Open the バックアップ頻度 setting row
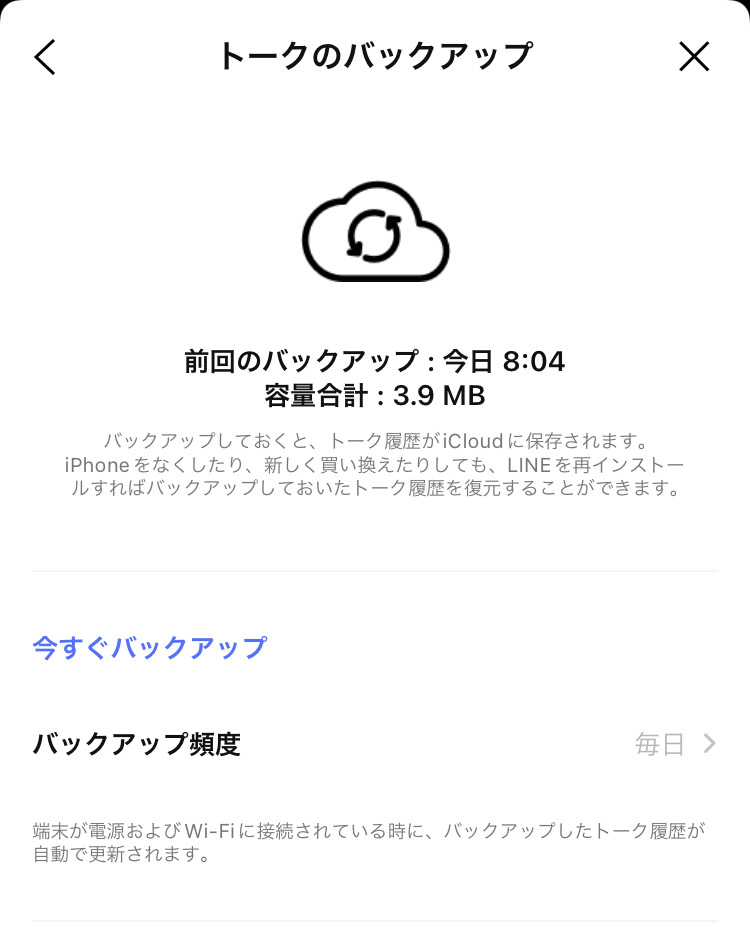This screenshot has width=750, height=927. click(375, 744)
